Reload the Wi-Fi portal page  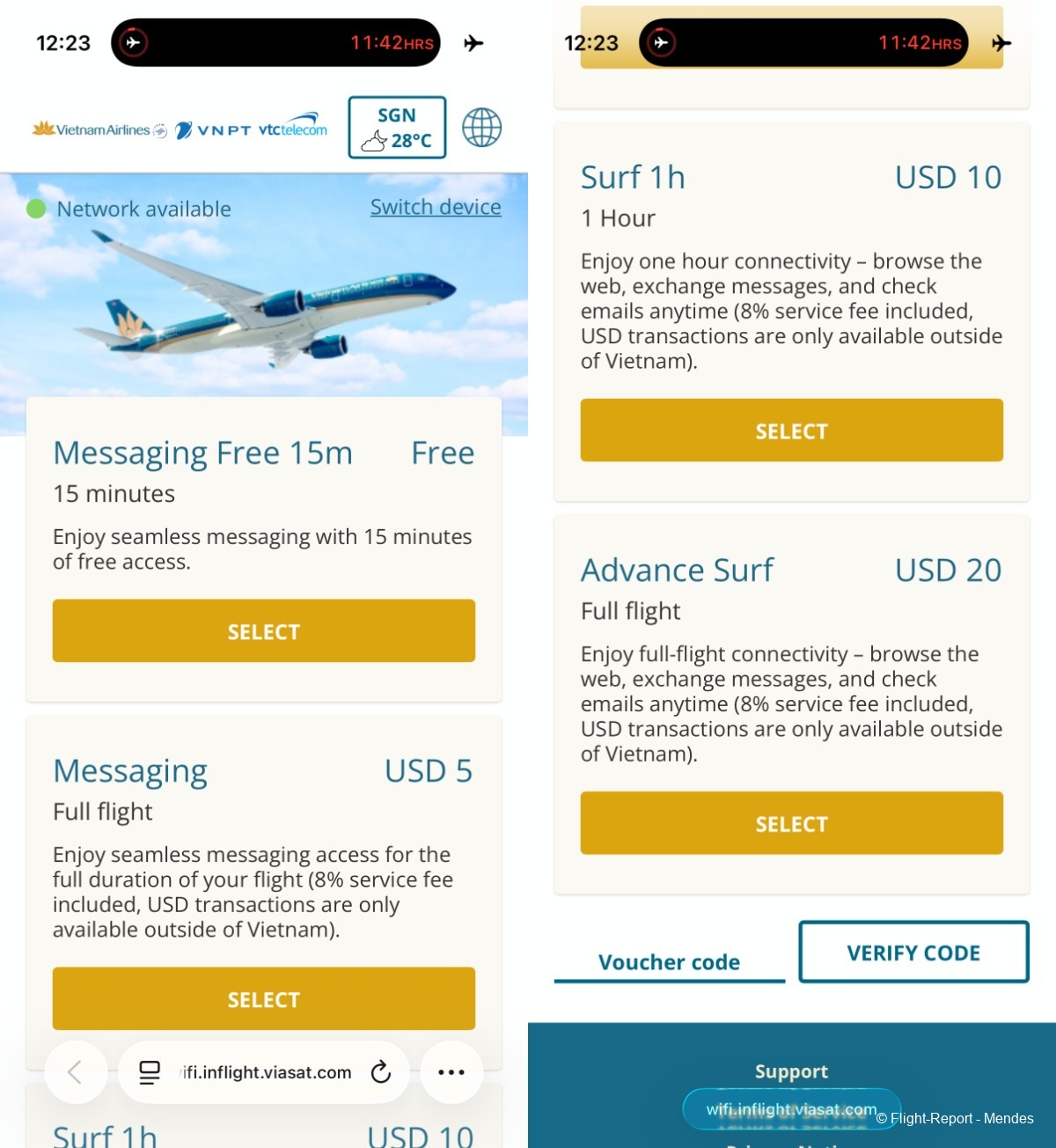point(381,1072)
